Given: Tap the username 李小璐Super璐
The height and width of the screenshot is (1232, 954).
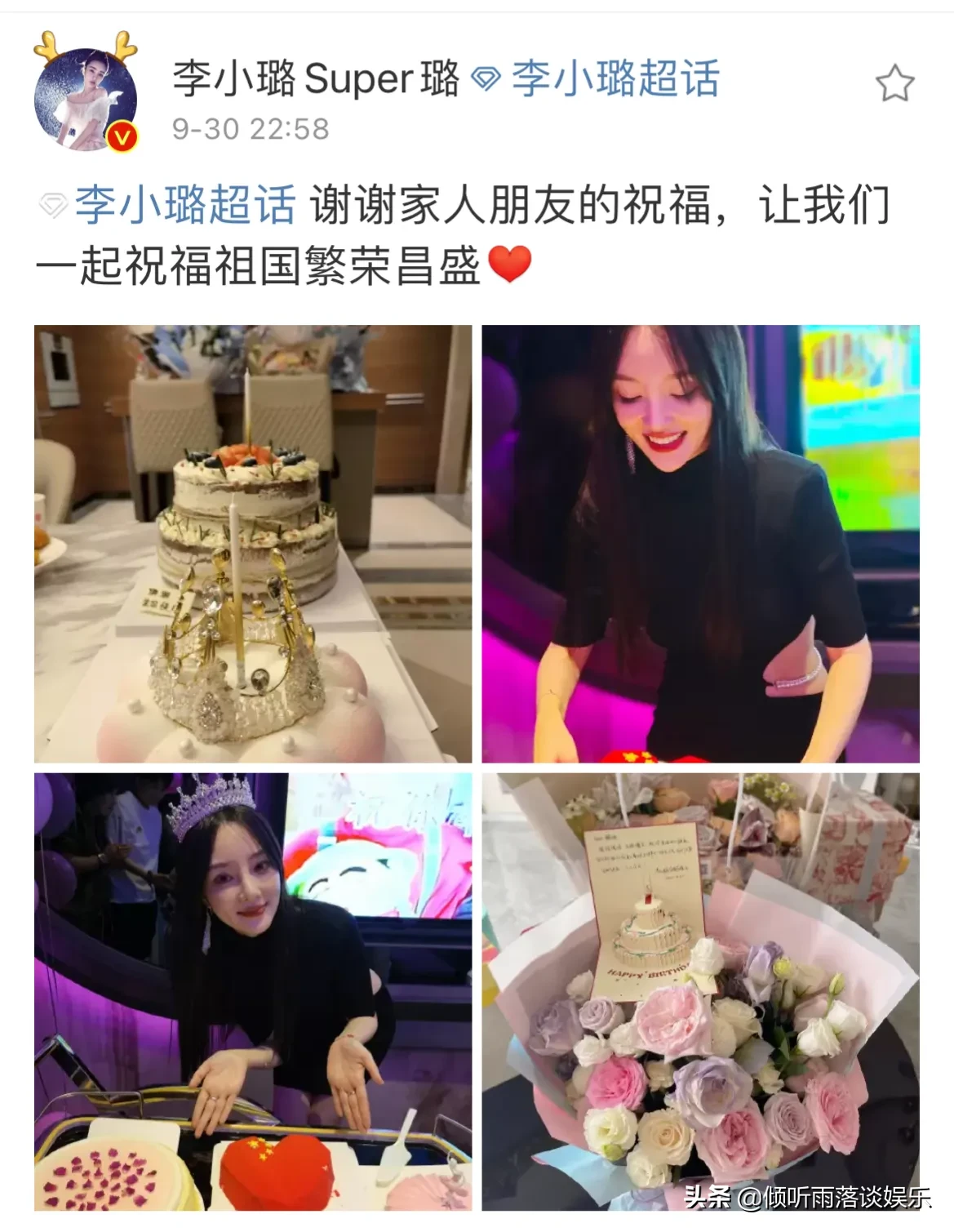Looking at the screenshot, I should [315, 79].
